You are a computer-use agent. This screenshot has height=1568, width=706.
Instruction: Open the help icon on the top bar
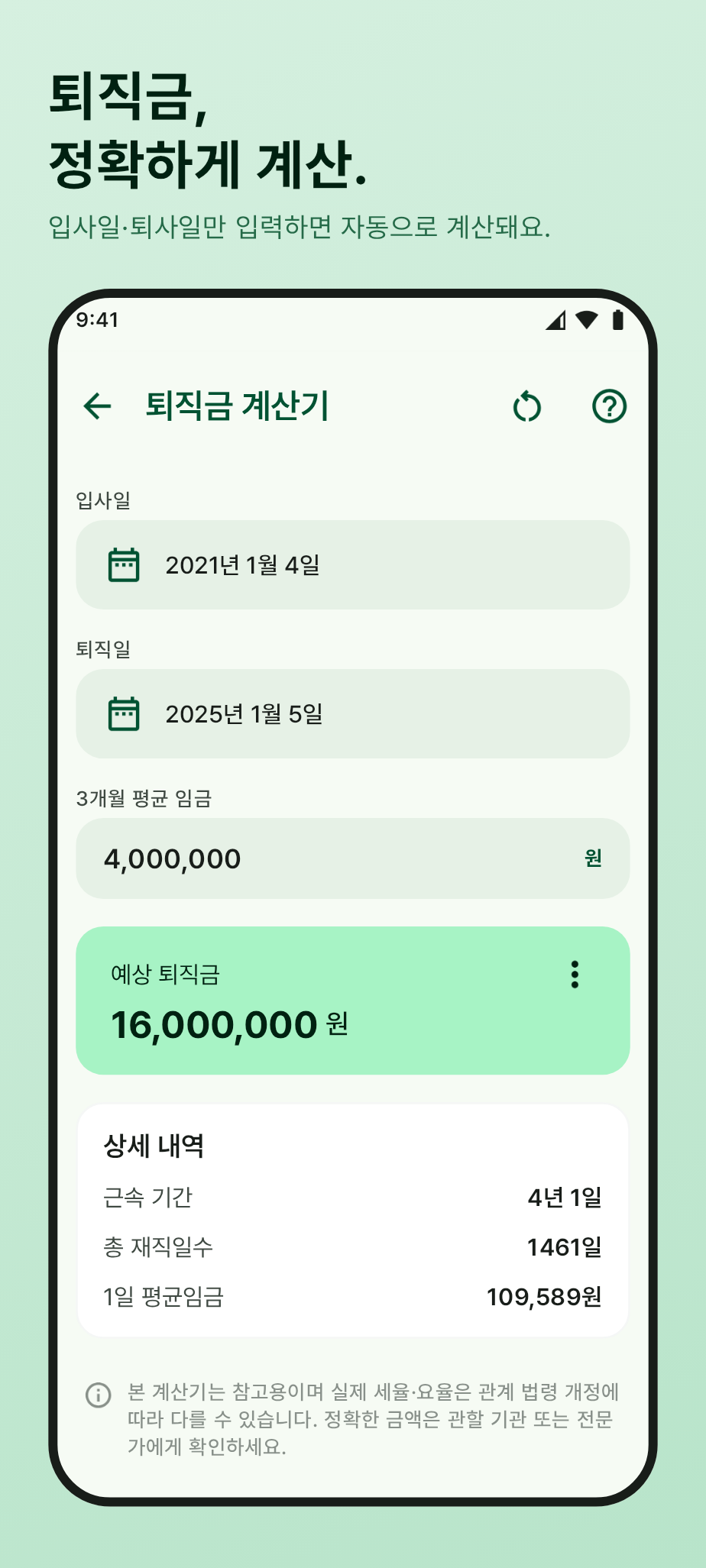pyautogui.click(x=609, y=407)
